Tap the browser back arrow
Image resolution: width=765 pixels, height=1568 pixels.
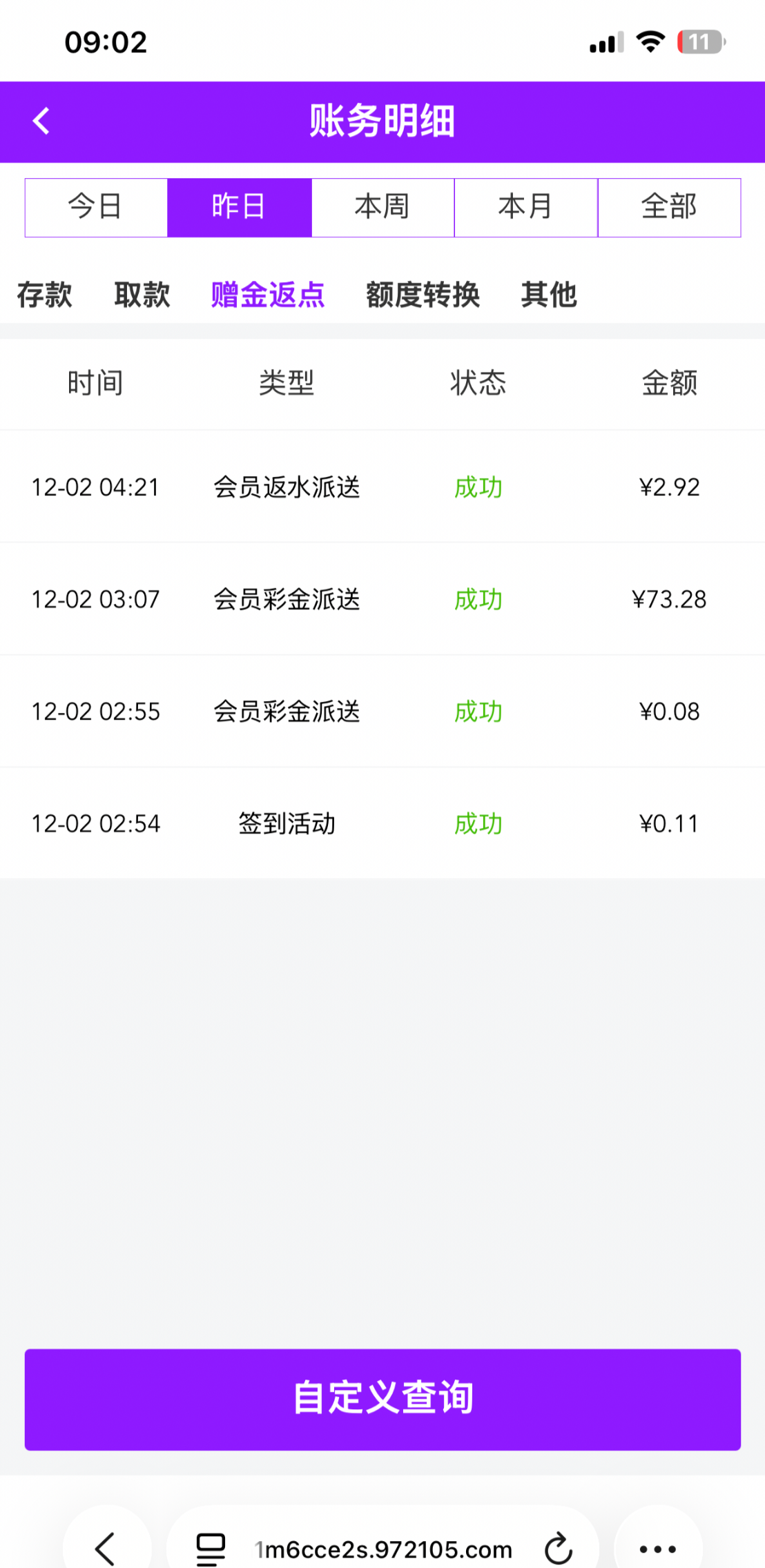tap(106, 1549)
